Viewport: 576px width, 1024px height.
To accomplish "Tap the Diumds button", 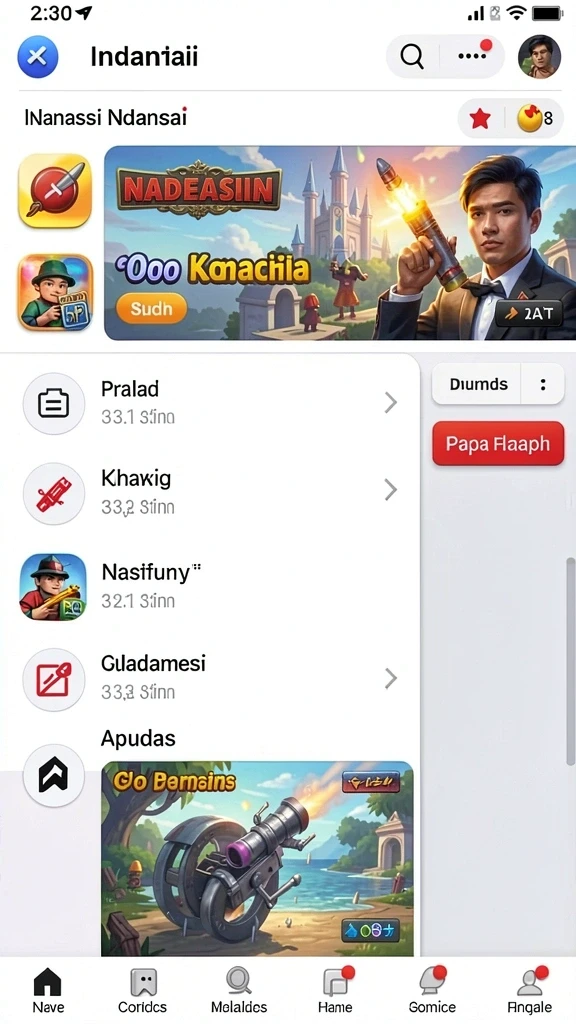I will (x=477, y=385).
